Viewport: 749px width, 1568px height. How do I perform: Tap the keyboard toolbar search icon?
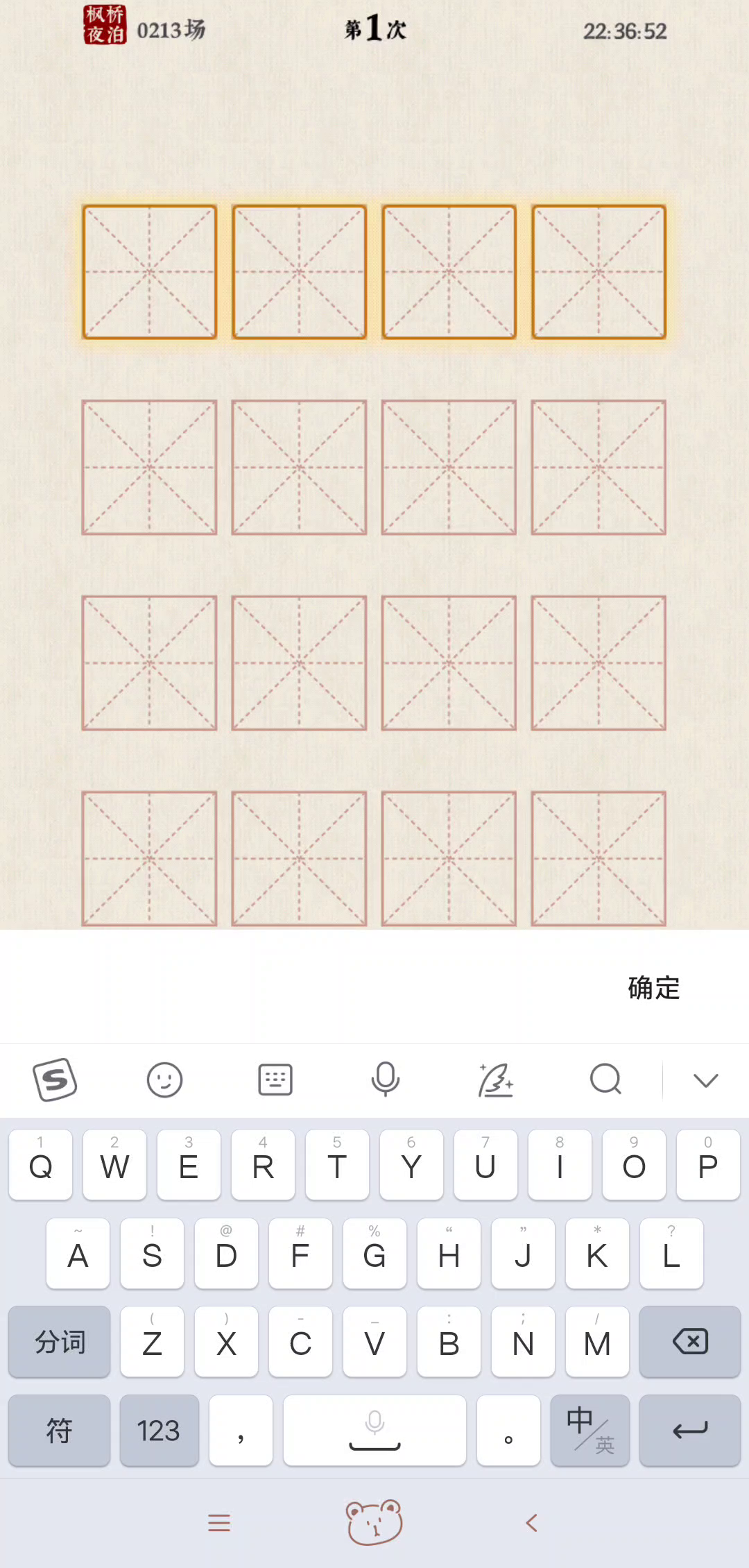605,1080
